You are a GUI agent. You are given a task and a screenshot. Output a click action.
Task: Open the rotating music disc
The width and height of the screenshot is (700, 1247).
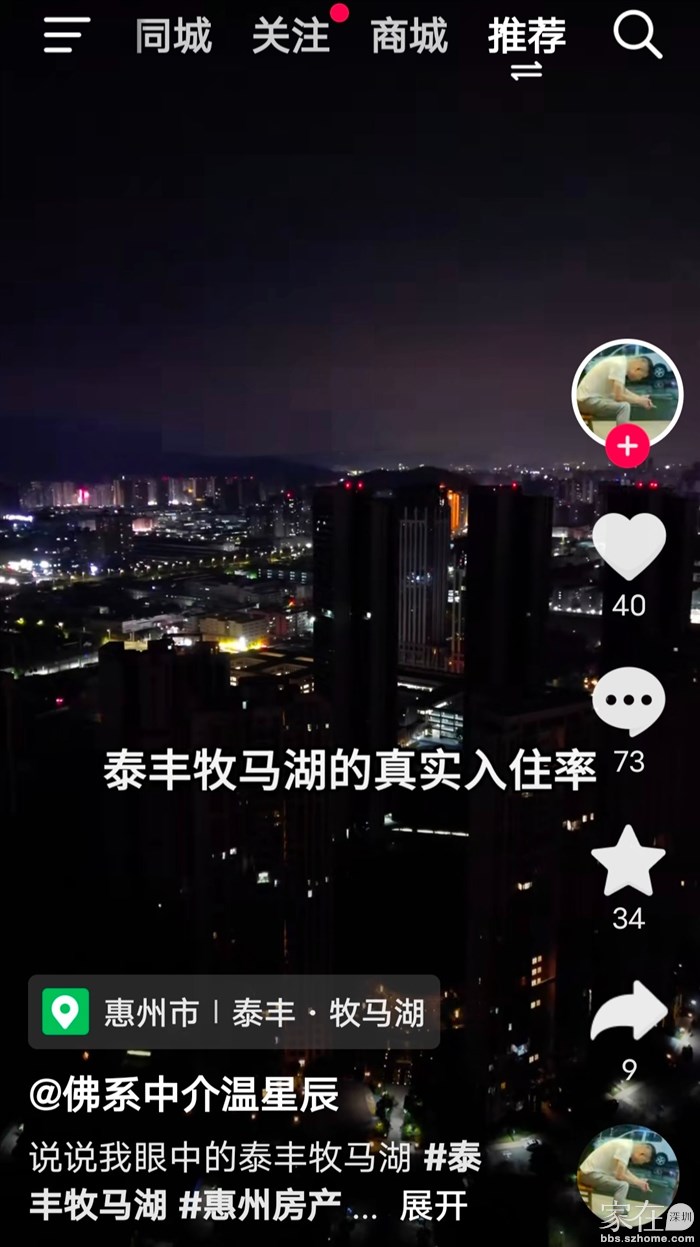628,1169
